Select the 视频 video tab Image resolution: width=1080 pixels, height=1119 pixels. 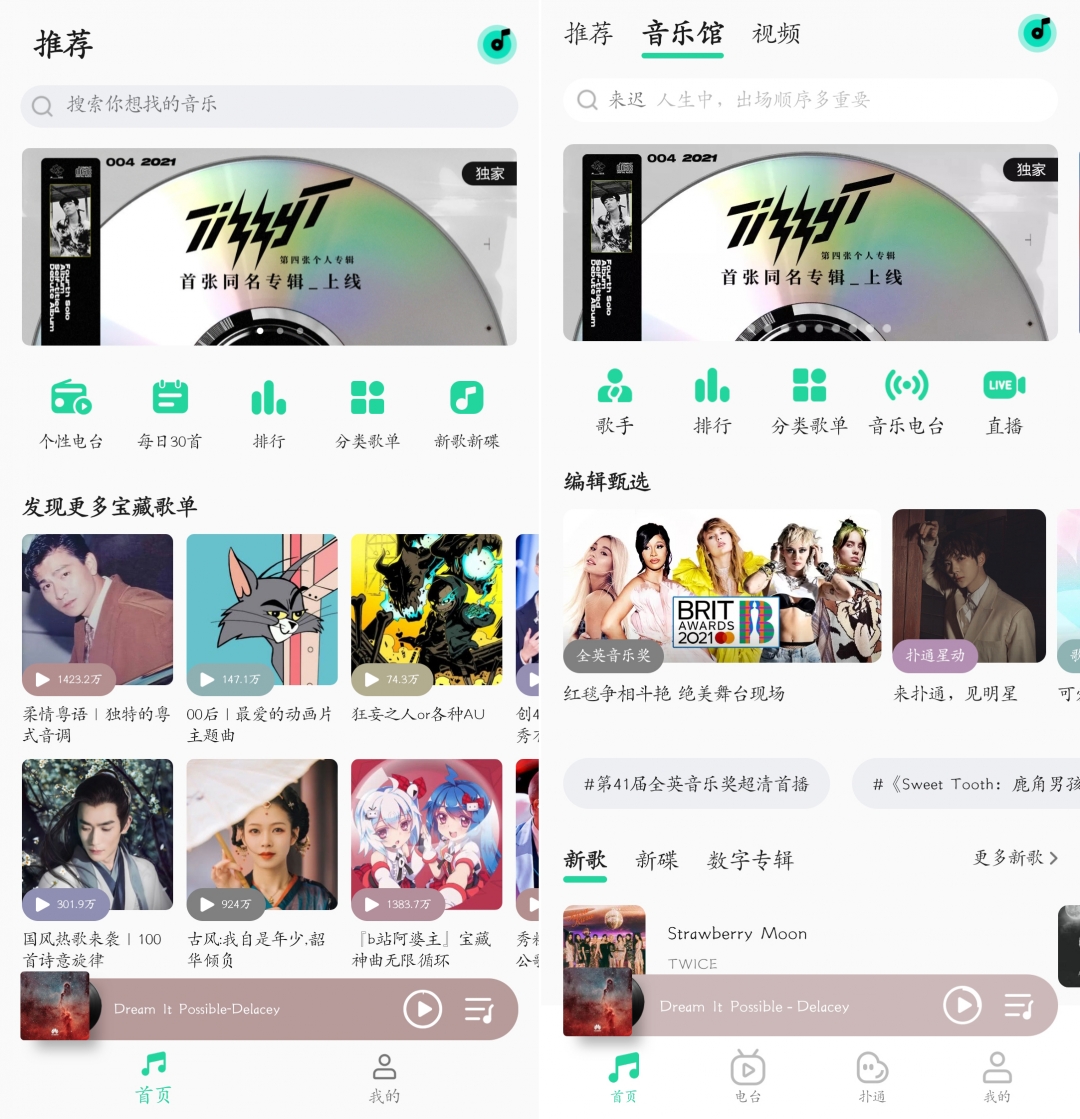pos(777,33)
